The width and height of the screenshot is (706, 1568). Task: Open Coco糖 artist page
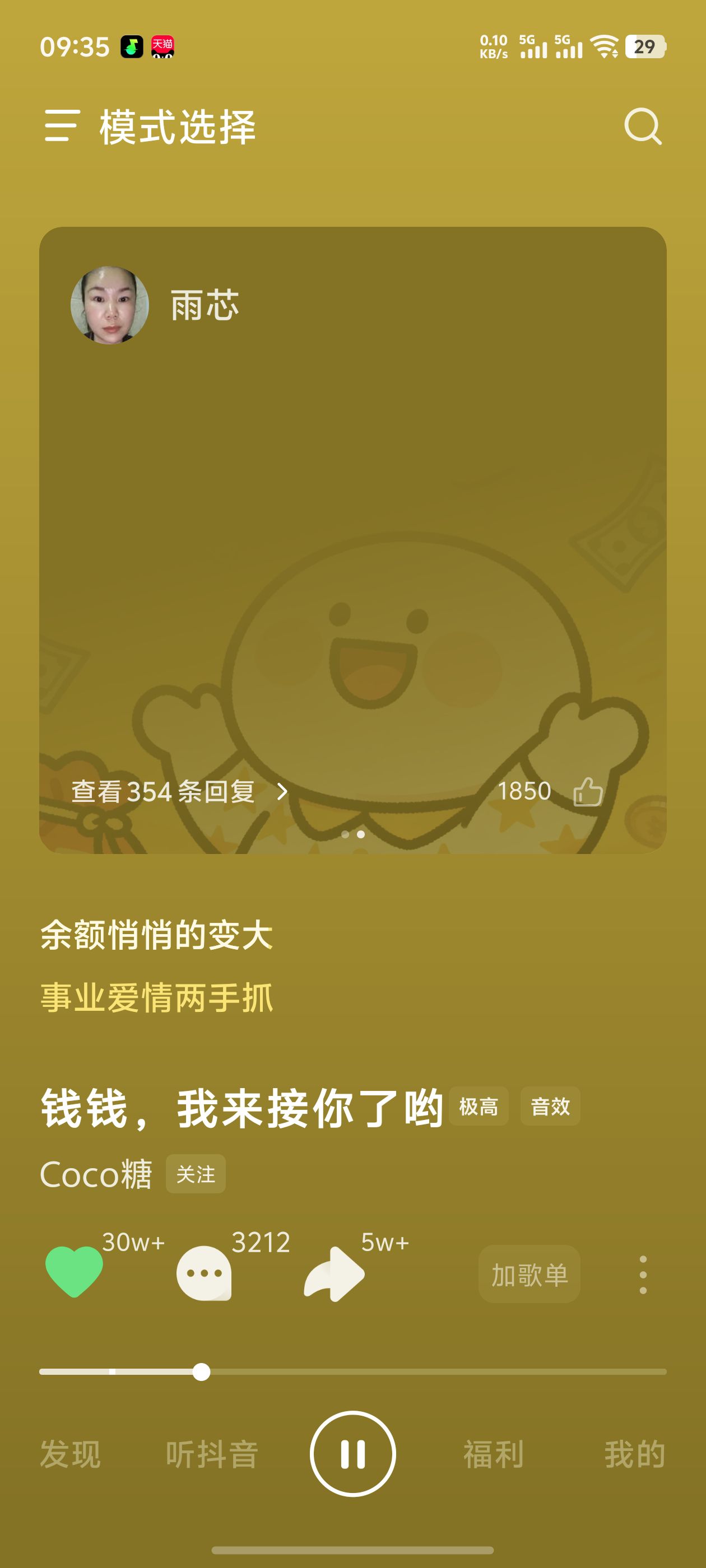(x=96, y=1174)
